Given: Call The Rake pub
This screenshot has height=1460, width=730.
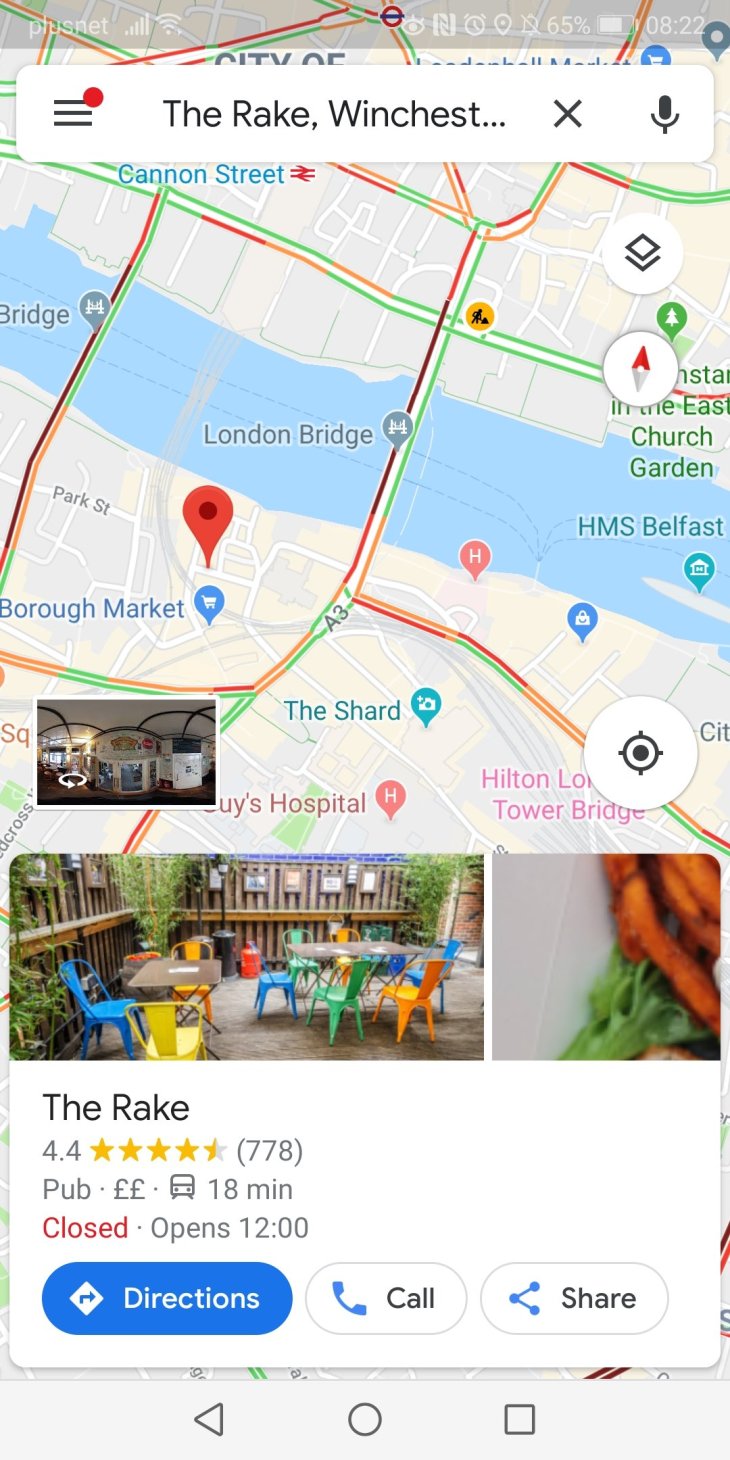Looking at the screenshot, I should tap(386, 1298).
